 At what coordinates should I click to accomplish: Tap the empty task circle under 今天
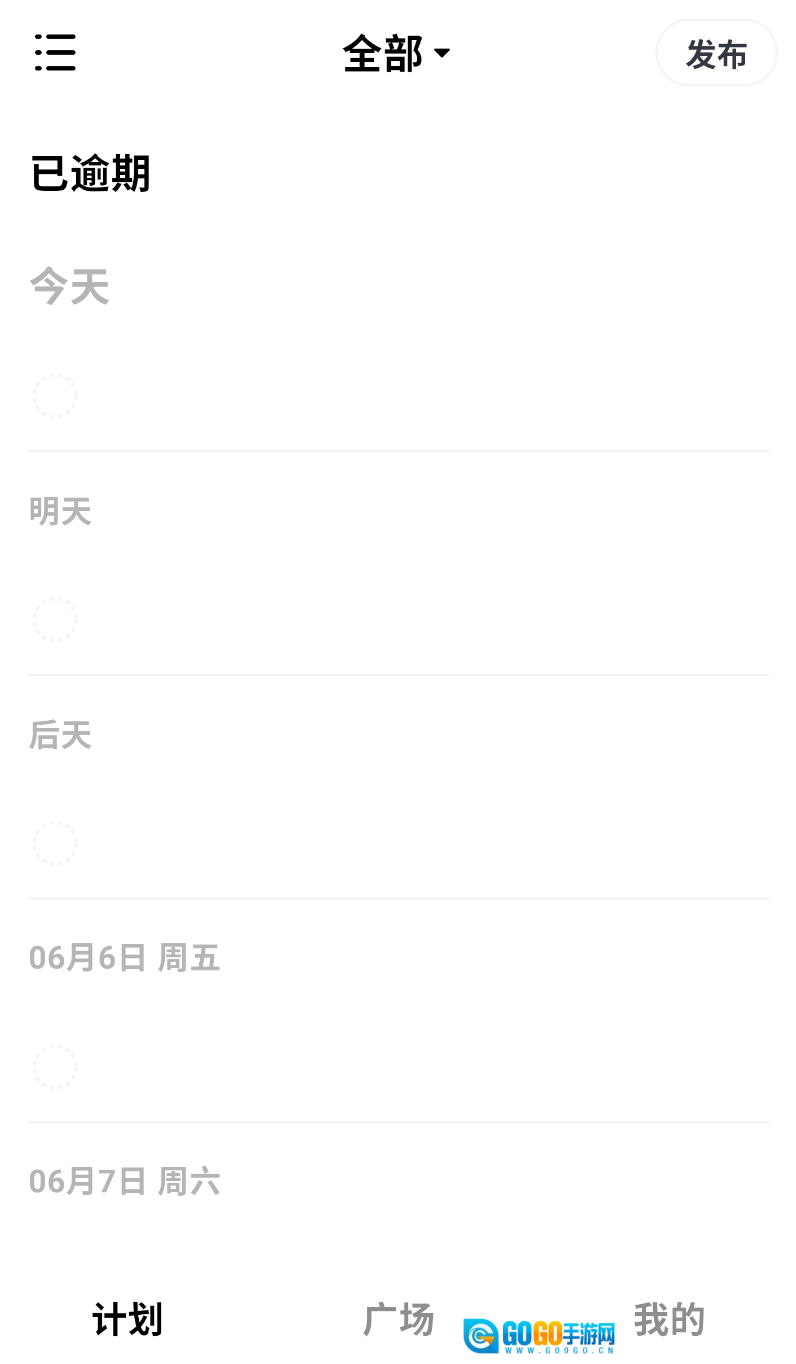(55, 396)
